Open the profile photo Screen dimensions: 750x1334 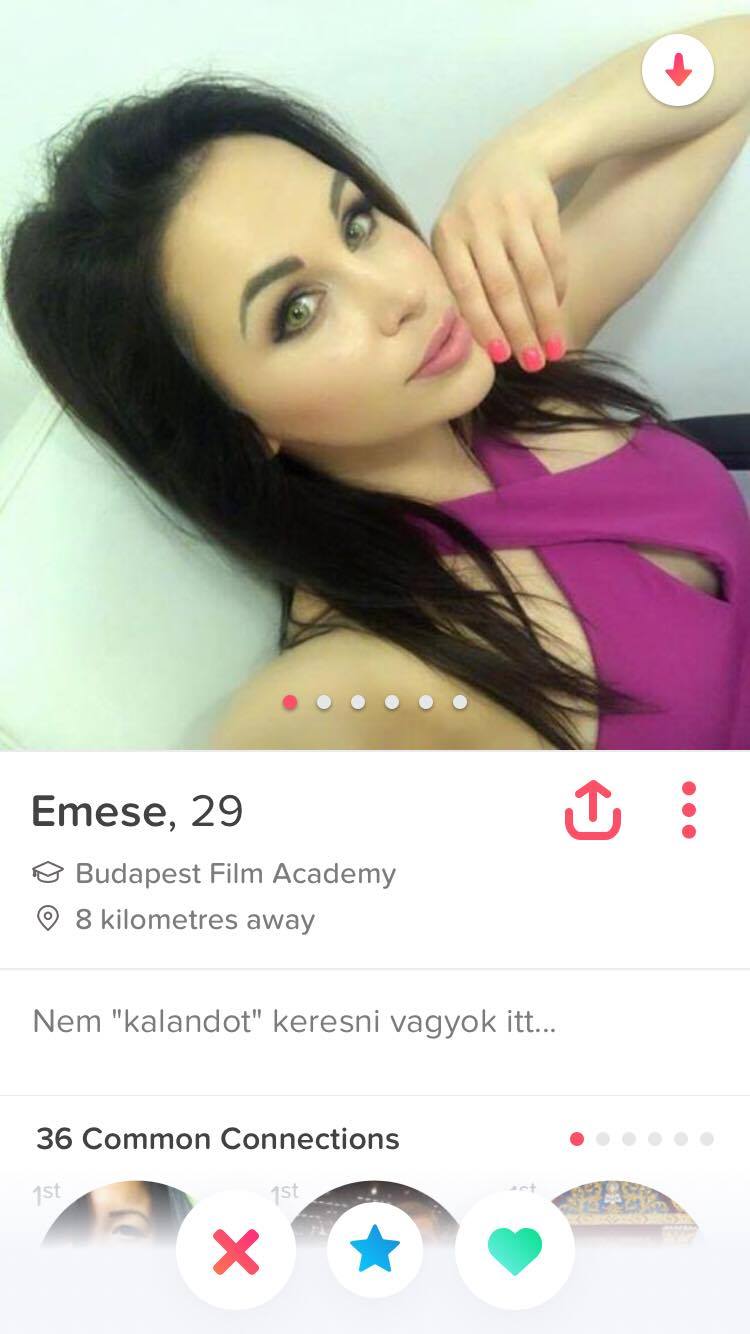tap(375, 375)
